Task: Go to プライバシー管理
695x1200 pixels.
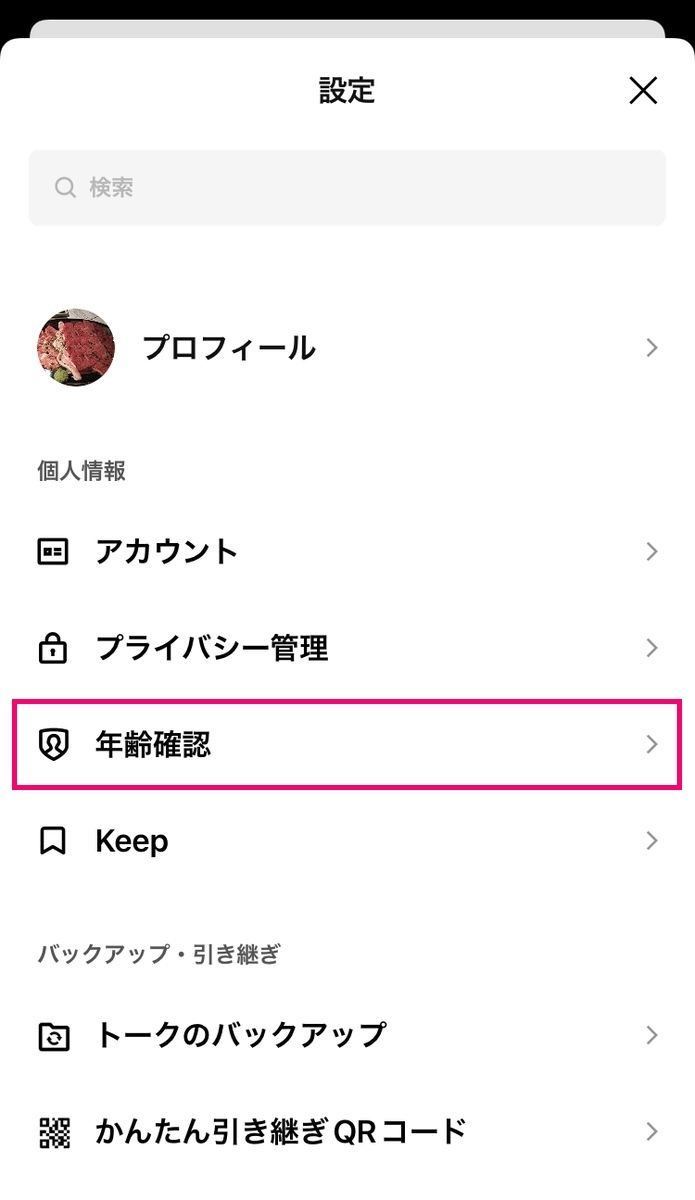Action: pos(347,648)
